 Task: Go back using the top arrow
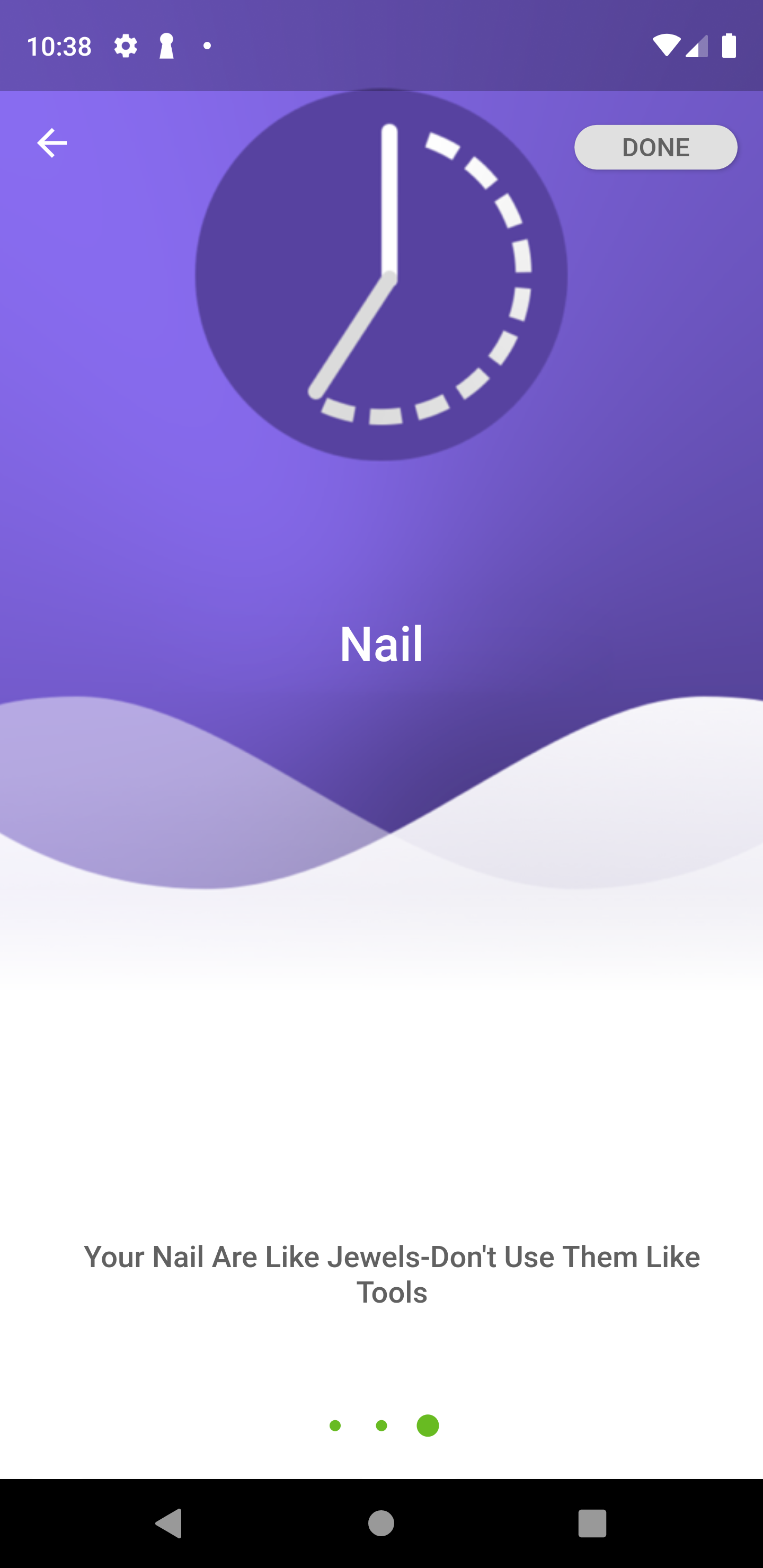click(x=52, y=144)
